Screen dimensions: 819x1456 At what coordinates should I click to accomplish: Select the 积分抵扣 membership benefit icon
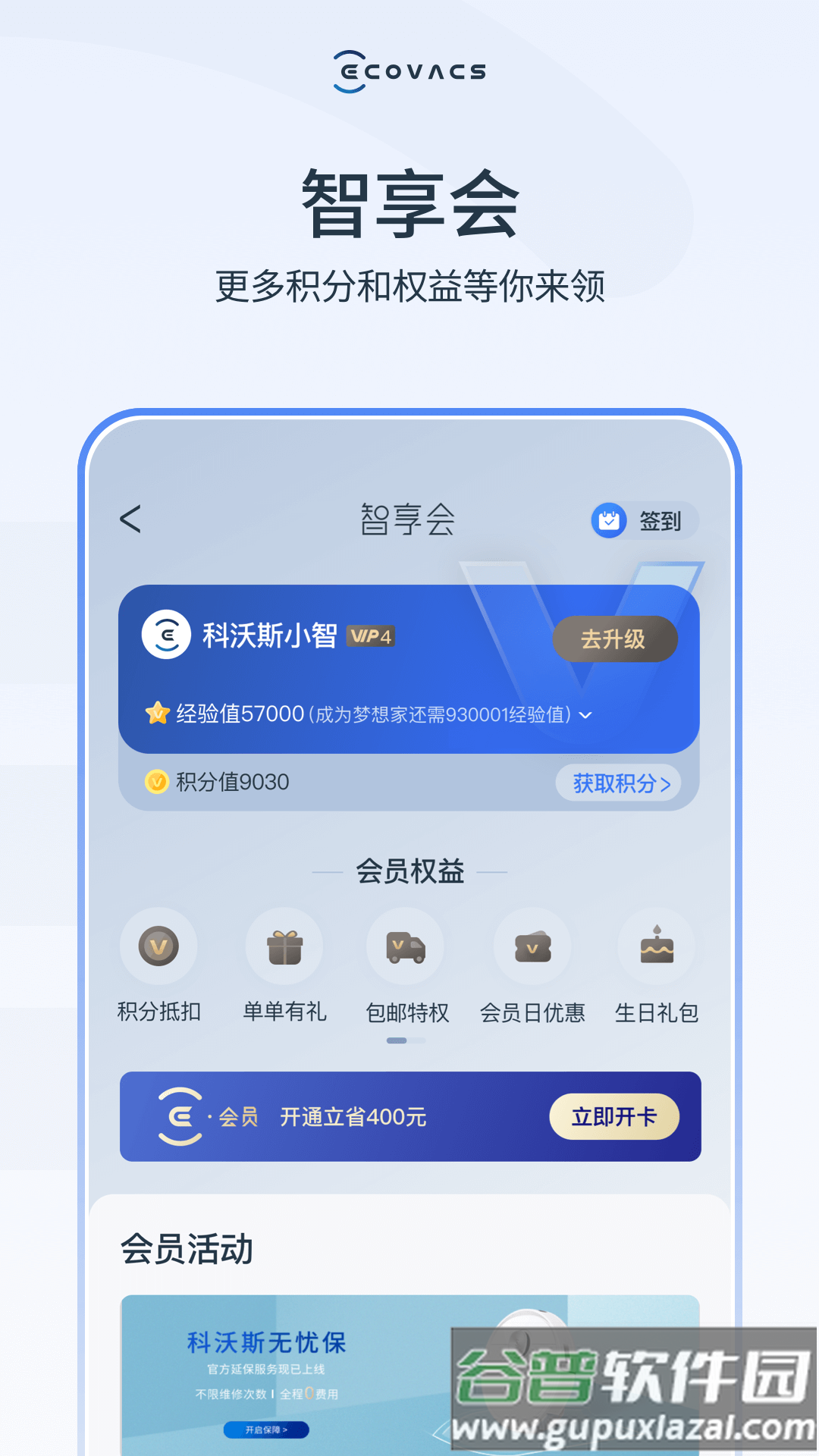point(158,946)
